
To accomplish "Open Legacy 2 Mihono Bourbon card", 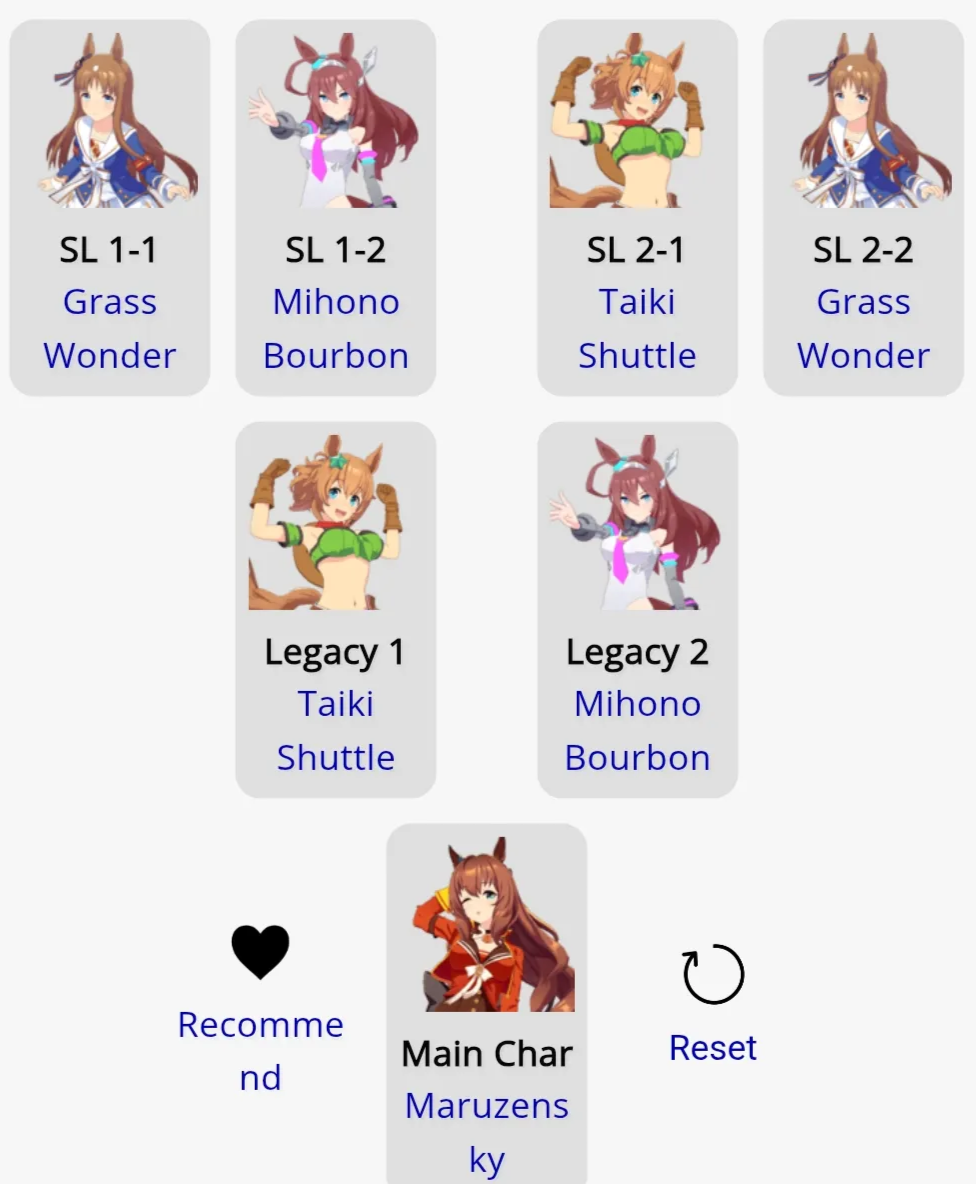I will [637, 610].
